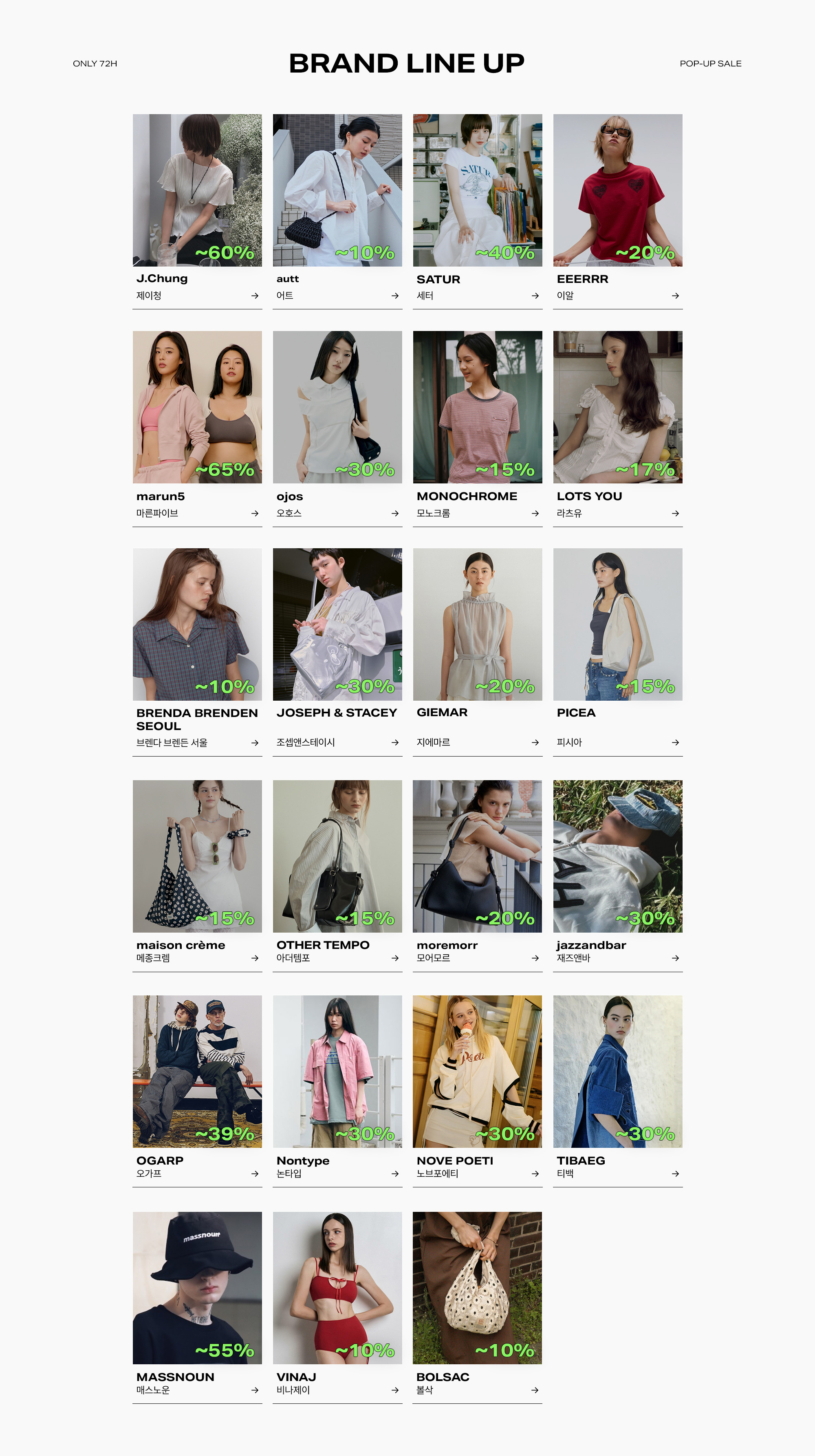Viewport: 815px width, 1456px height.
Task: View the BOLSAC brand page
Action: pos(478,1308)
